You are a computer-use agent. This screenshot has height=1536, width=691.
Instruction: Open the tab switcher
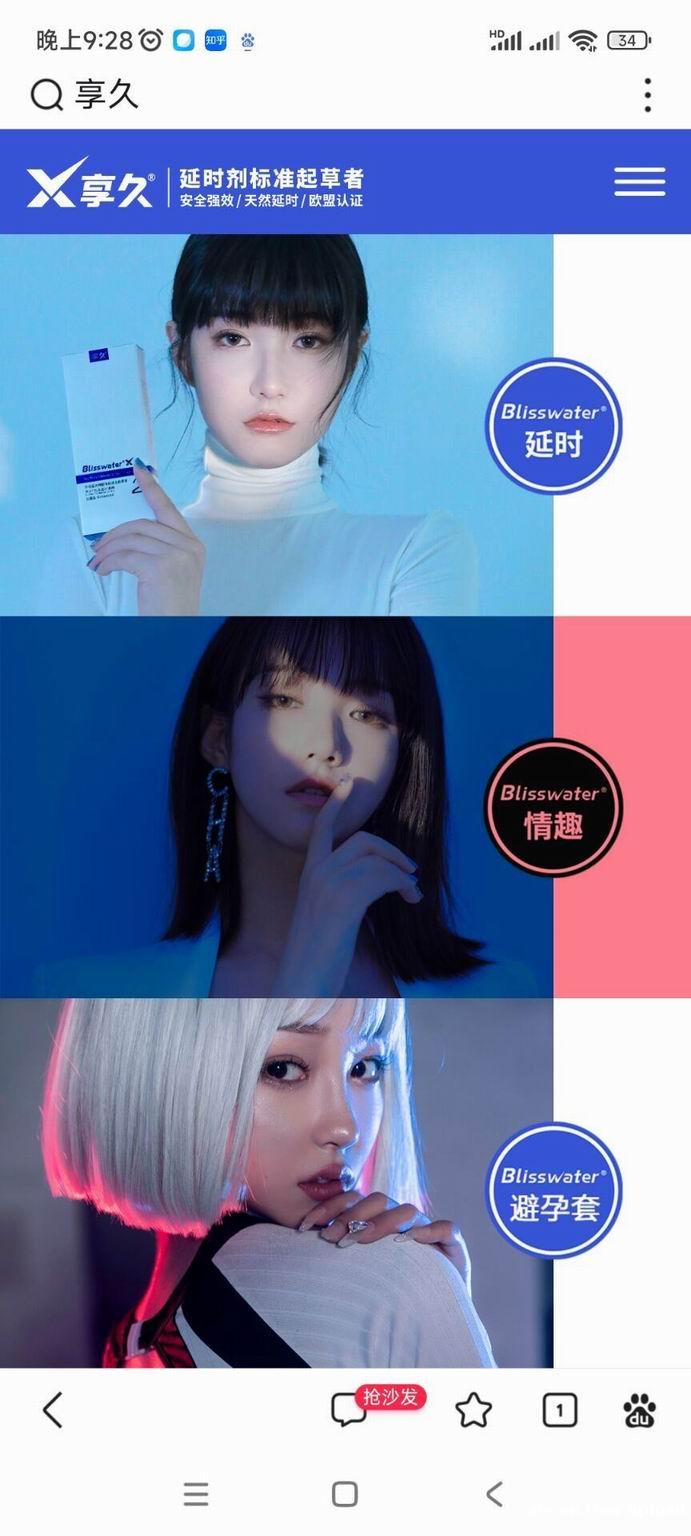pos(560,1410)
